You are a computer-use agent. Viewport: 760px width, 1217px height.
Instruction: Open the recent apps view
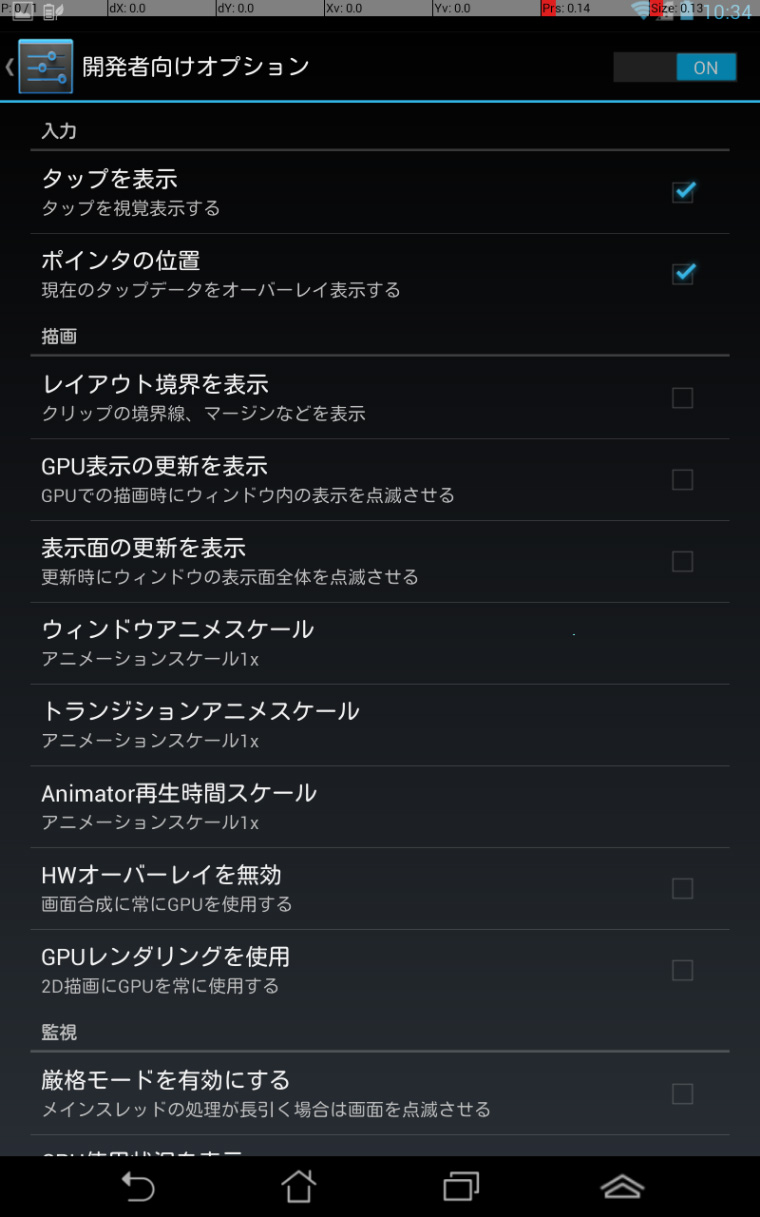461,1187
